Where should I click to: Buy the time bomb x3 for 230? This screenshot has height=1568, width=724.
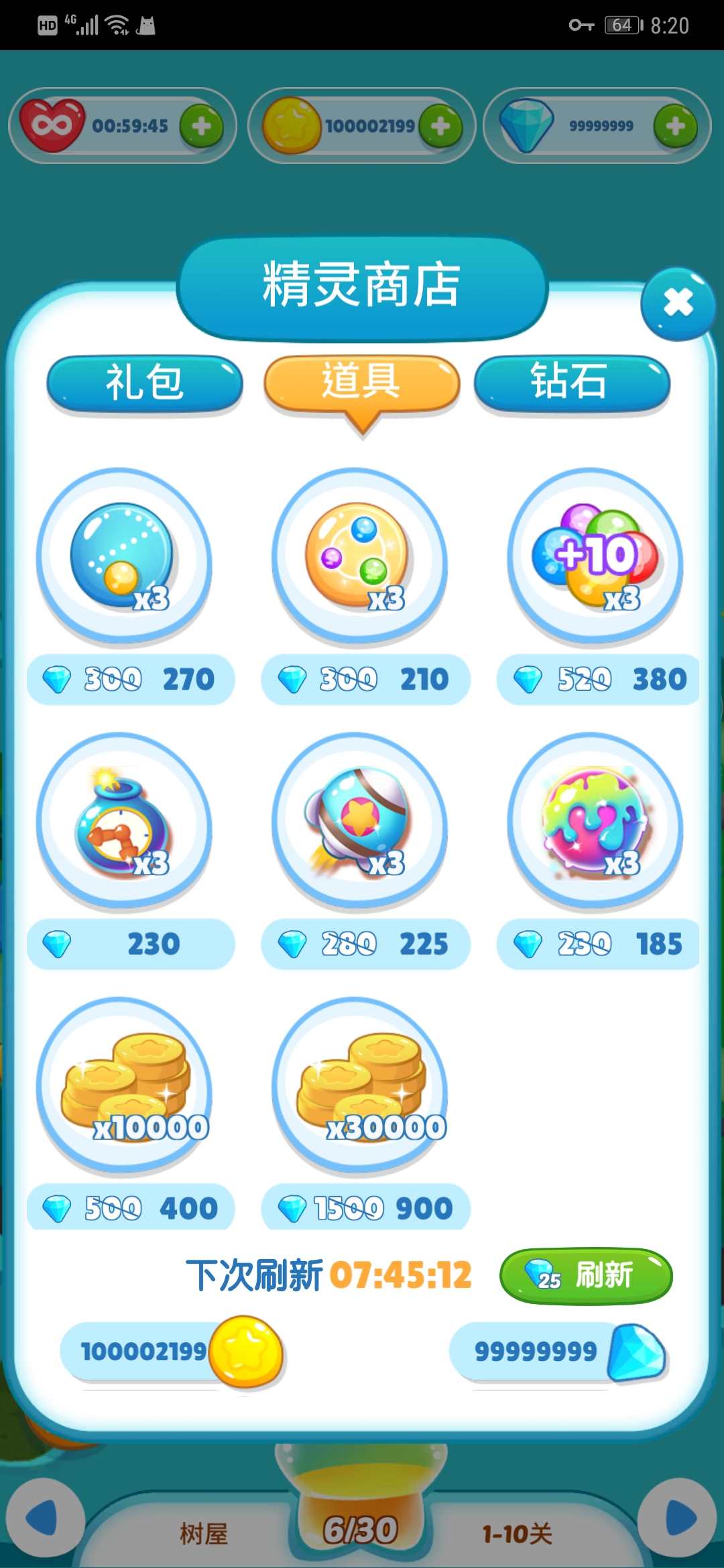click(131, 944)
